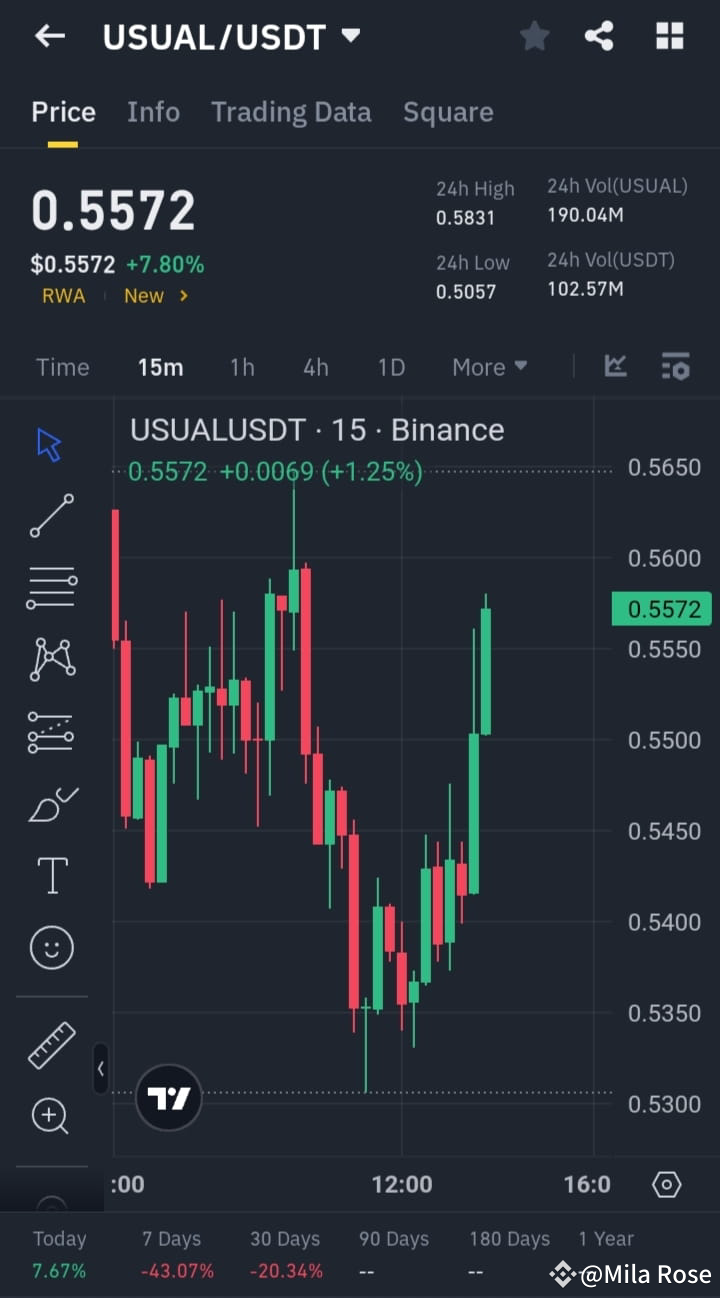Open the Square tab
This screenshot has width=720, height=1298.
(x=448, y=112)
